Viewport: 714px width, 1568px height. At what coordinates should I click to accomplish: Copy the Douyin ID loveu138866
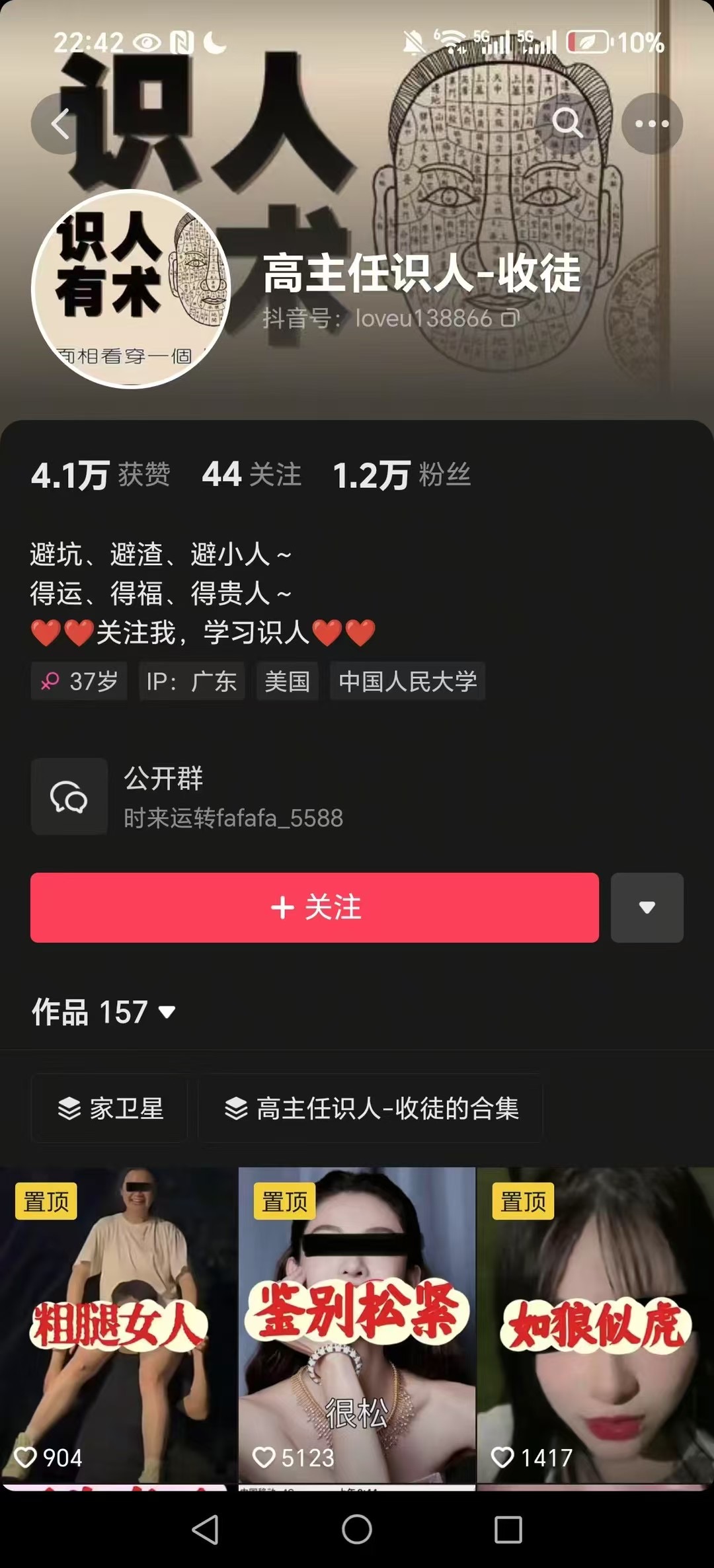(x=510, y=319)
